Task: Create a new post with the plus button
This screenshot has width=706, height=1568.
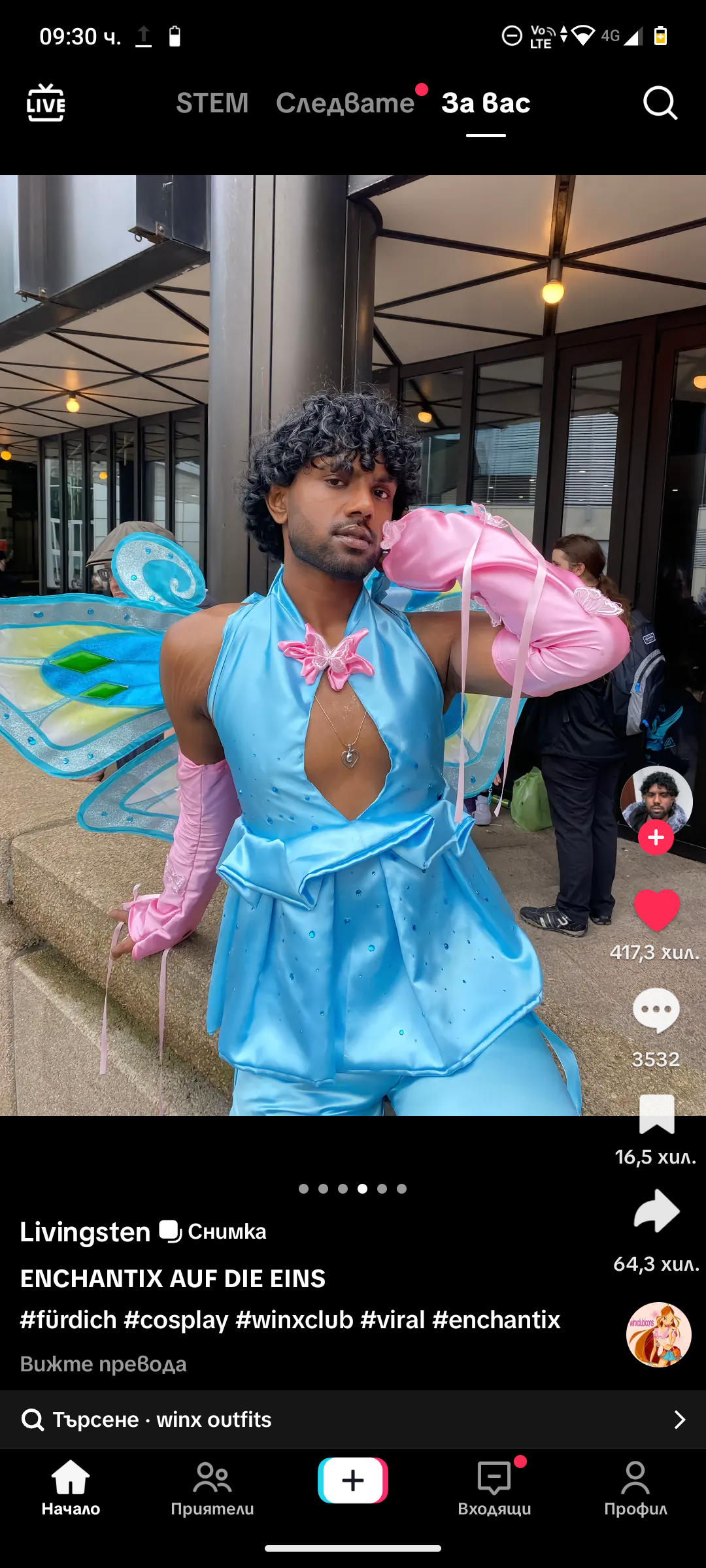Action: (x=353, y=1480)
